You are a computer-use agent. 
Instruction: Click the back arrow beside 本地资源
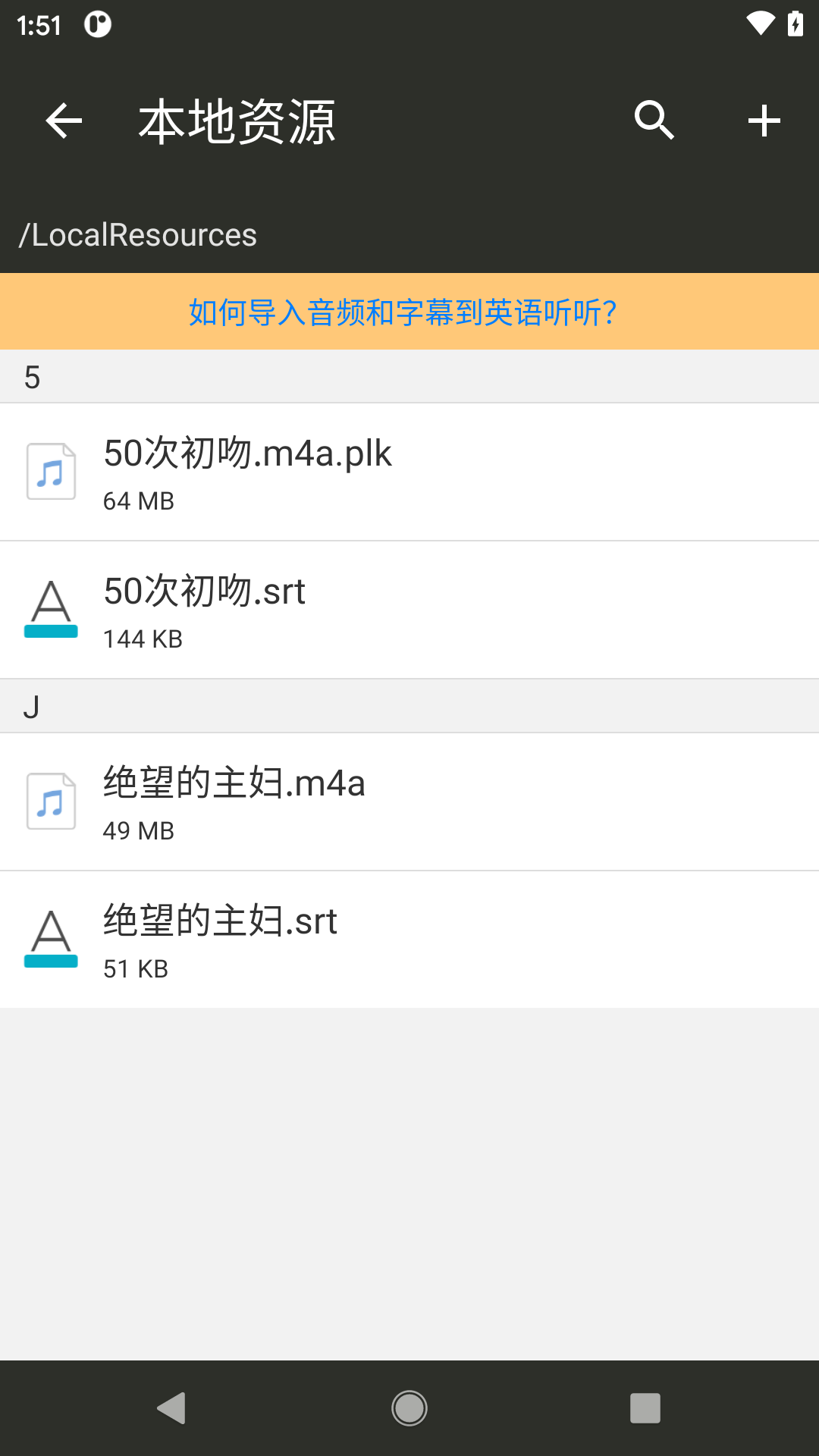[x=63, y=120]
